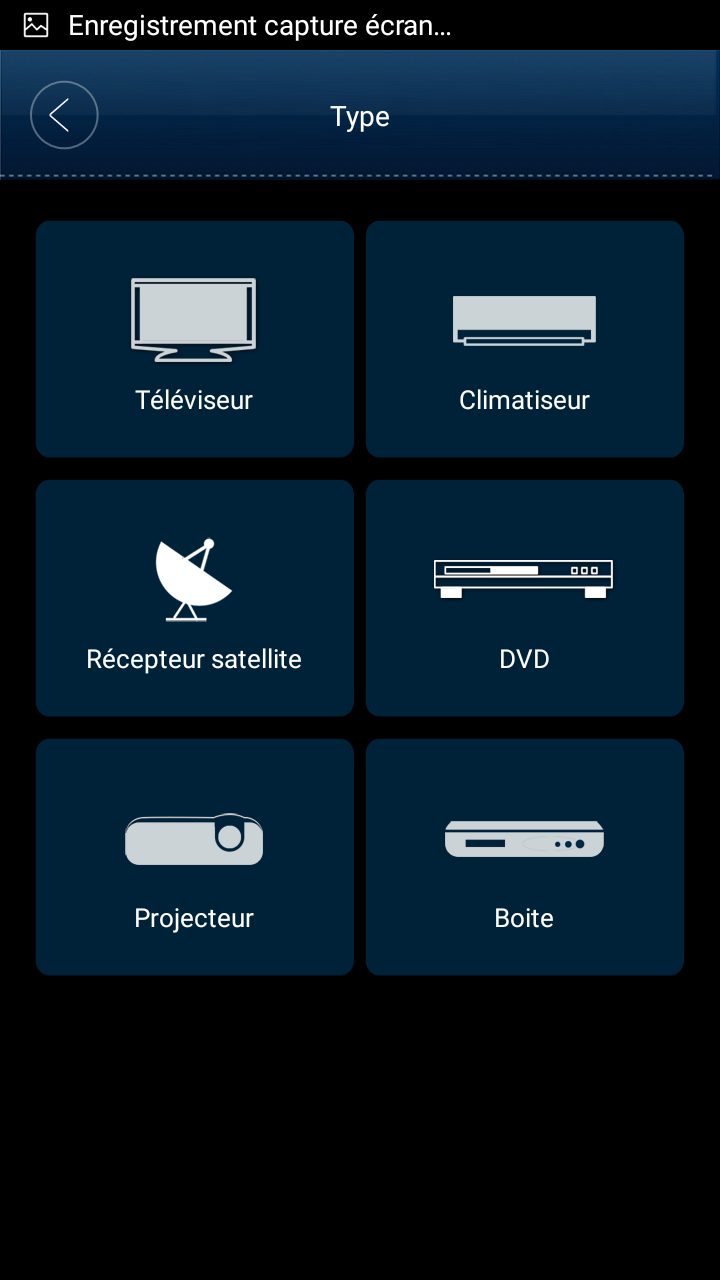
Task: Select the Projecteur tile
Action: point(195,857)
